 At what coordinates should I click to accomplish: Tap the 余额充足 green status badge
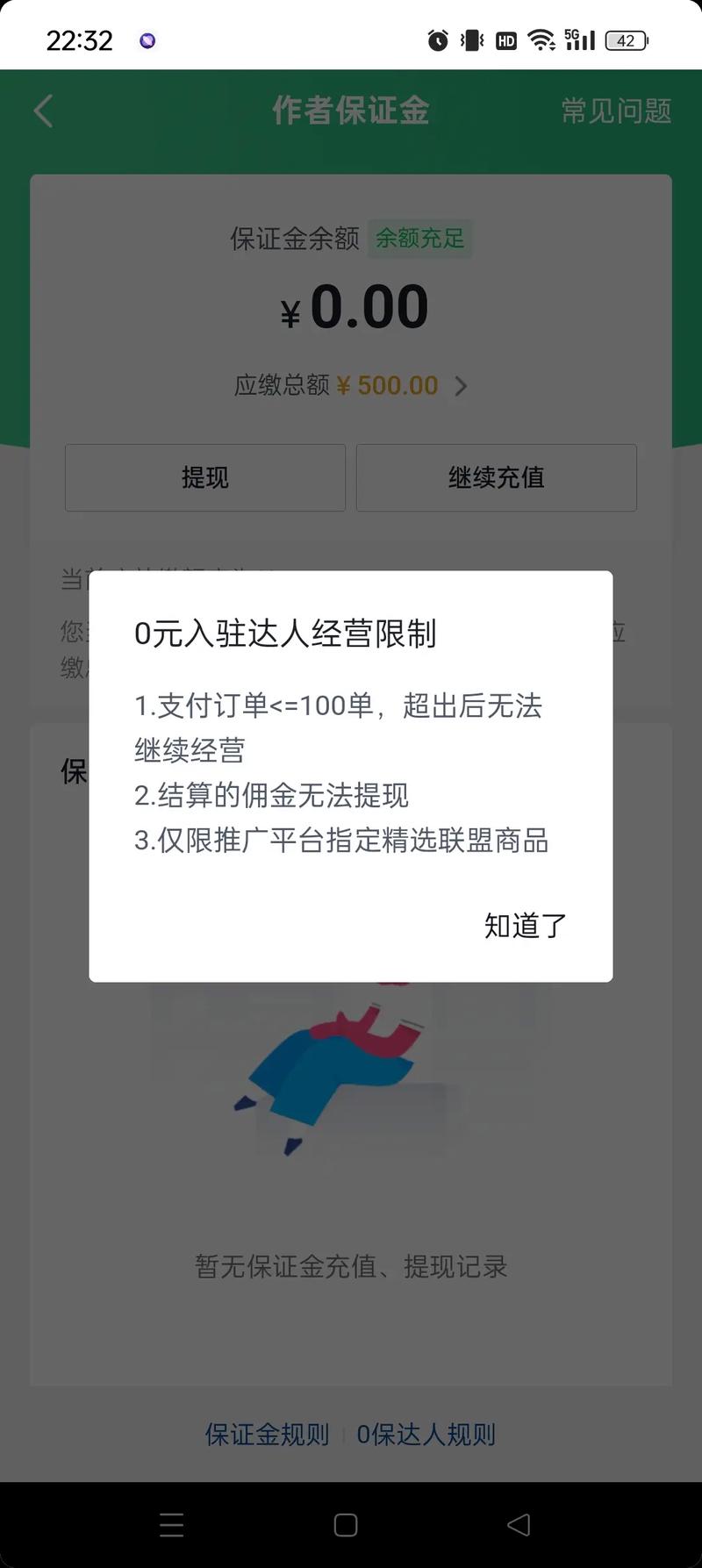click(421, 238)
